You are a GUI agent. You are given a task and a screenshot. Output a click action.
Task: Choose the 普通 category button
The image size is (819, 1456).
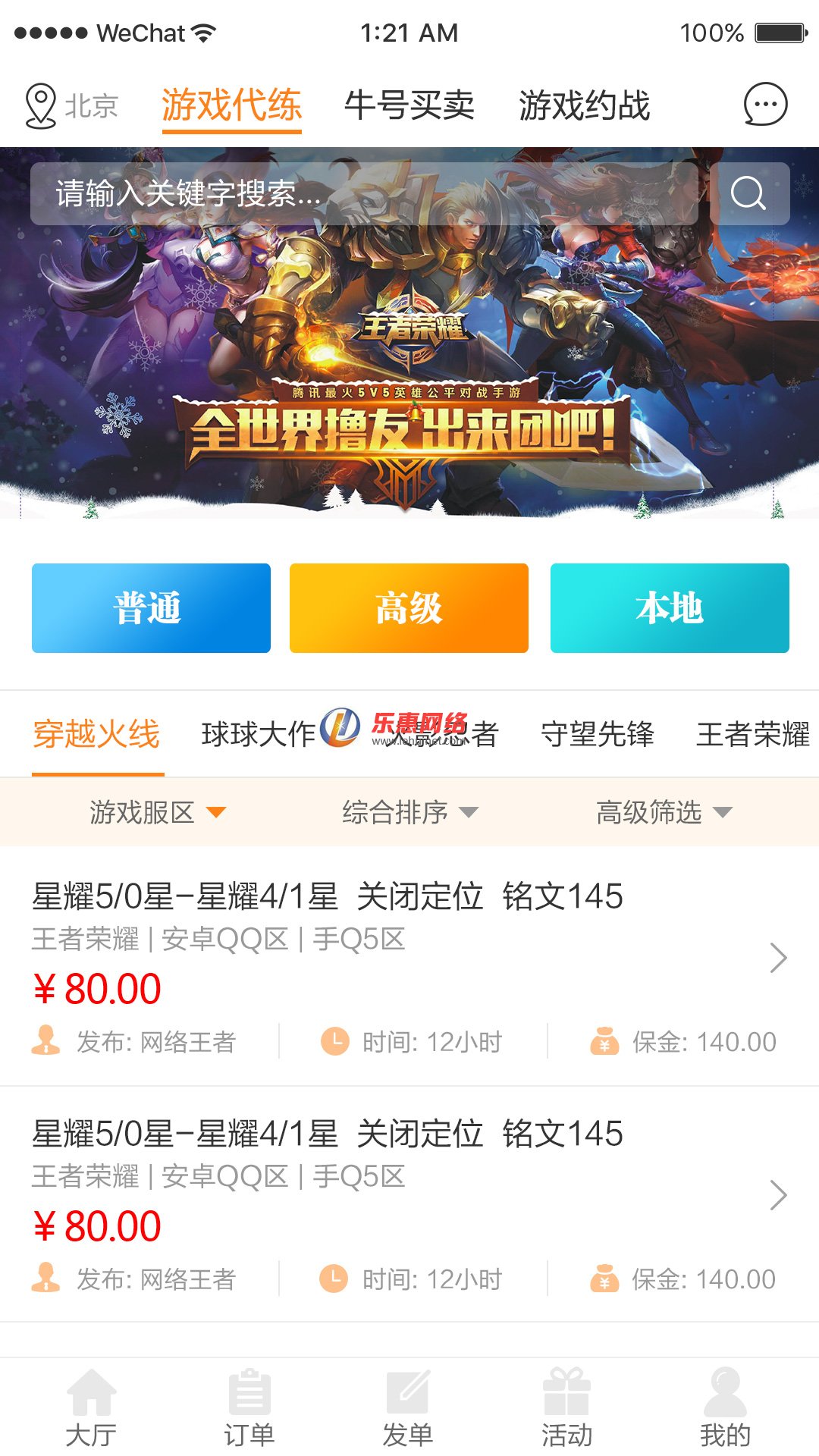[151, 608]
